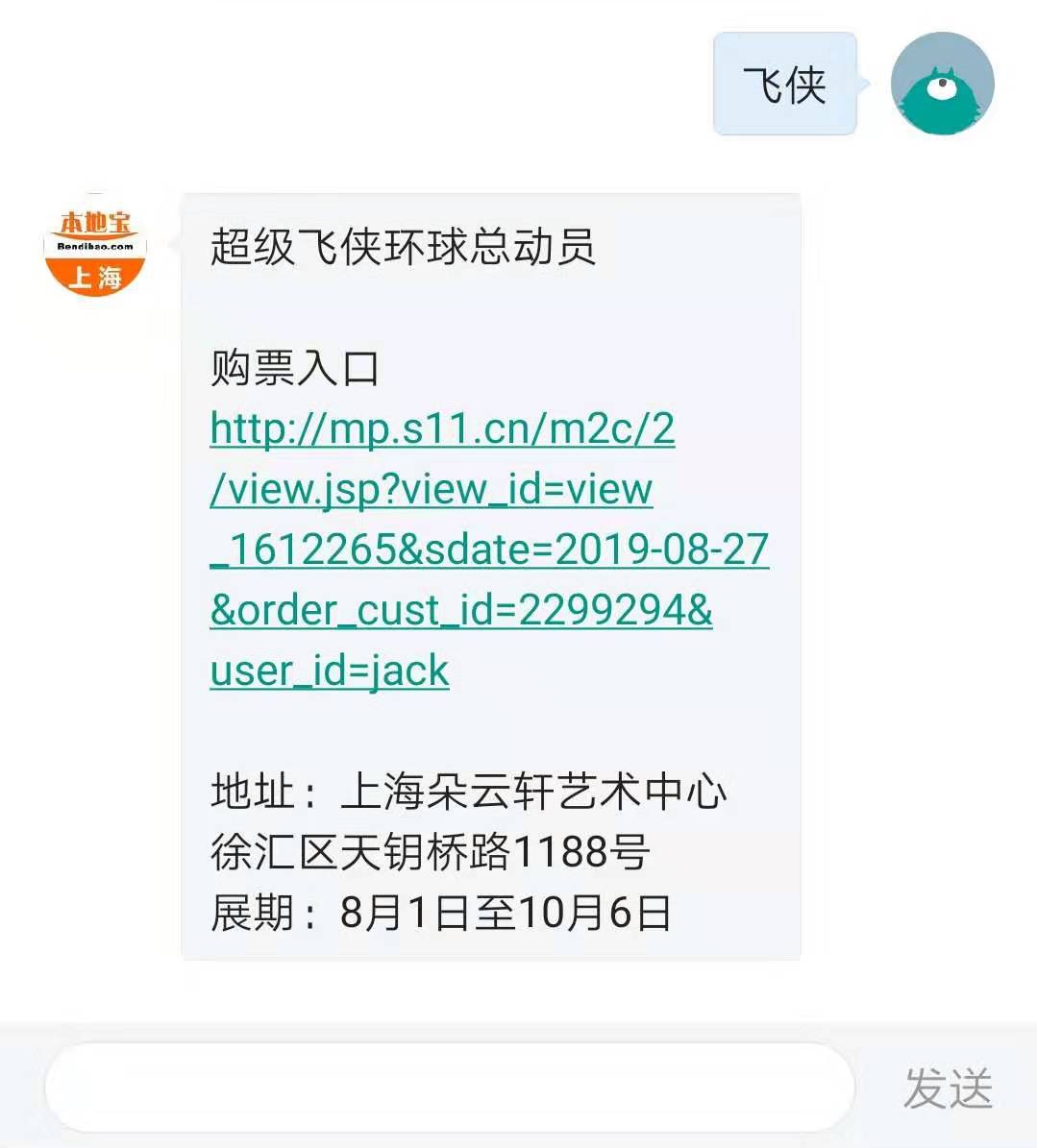Click the 本地宝上海 official account avatar
Image resolution: width=1037 pixels, height=1148 pixels.
point(95,245)
